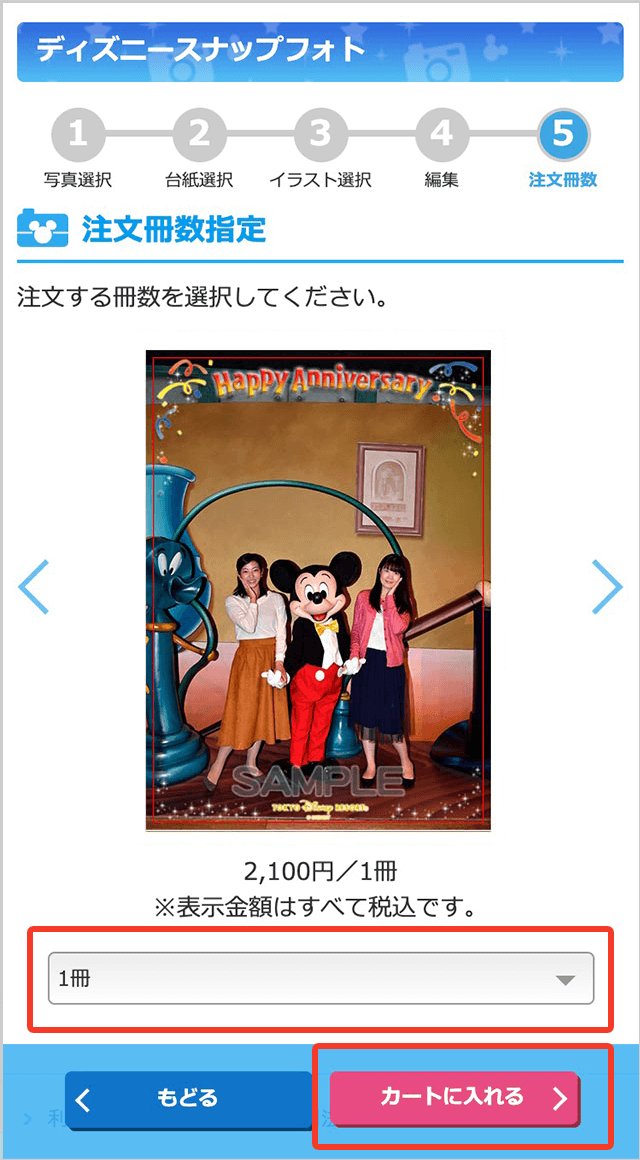Show the previous photo with left arrow
The width and height of the screenshot is (640, 1160).
(x=34, y=587)
